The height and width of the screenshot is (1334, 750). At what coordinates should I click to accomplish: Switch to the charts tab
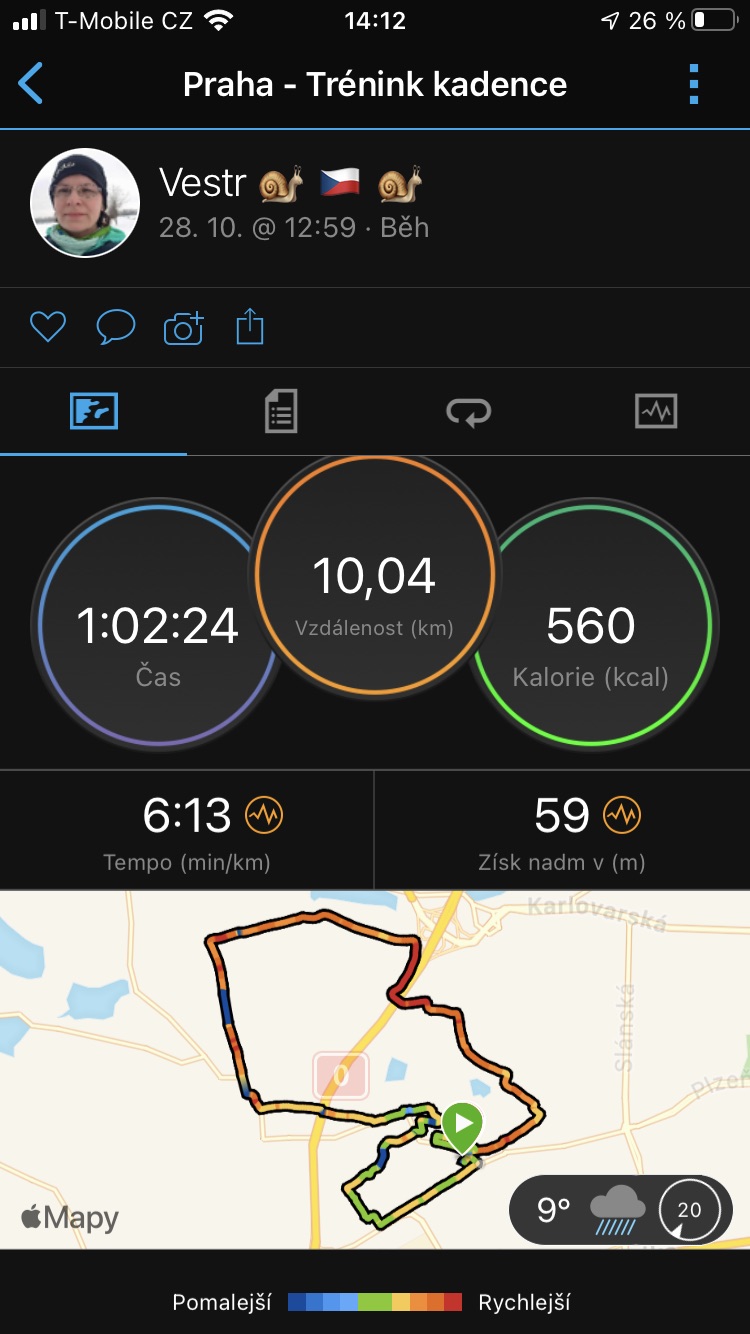click(656, 411)
